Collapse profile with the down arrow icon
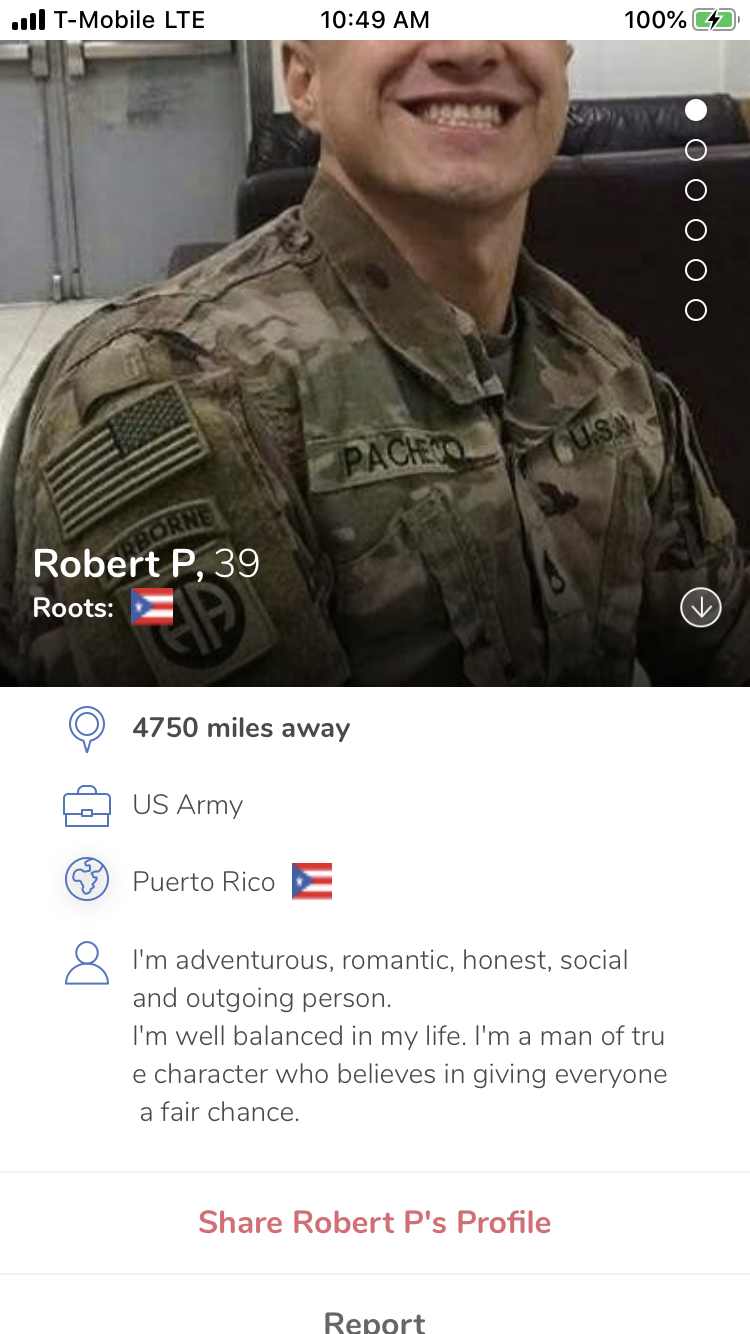Image resolution: width=750 pixels, height=1334 pixels. coord(700,607)
